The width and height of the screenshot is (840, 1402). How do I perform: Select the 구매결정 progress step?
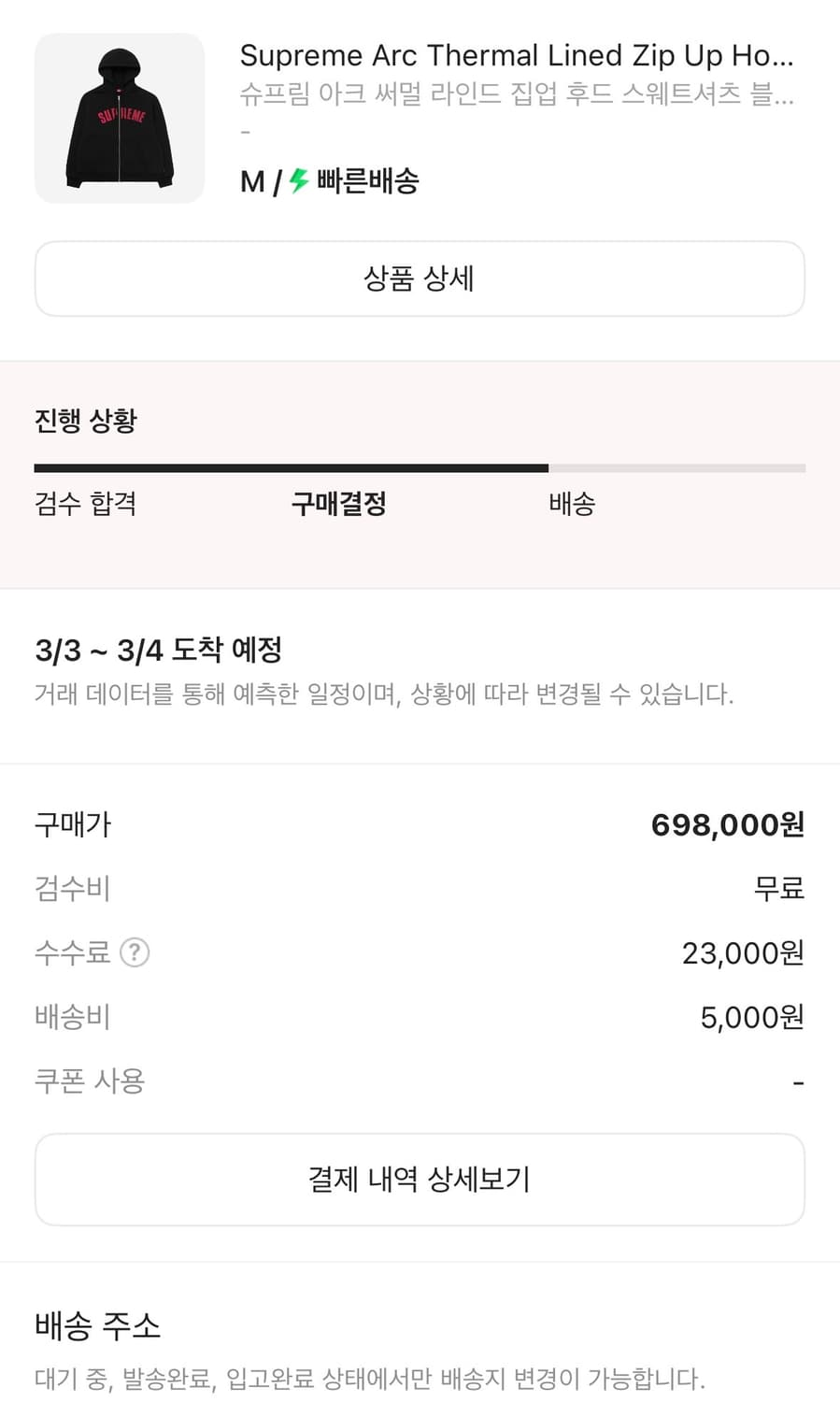pos(338,504)
